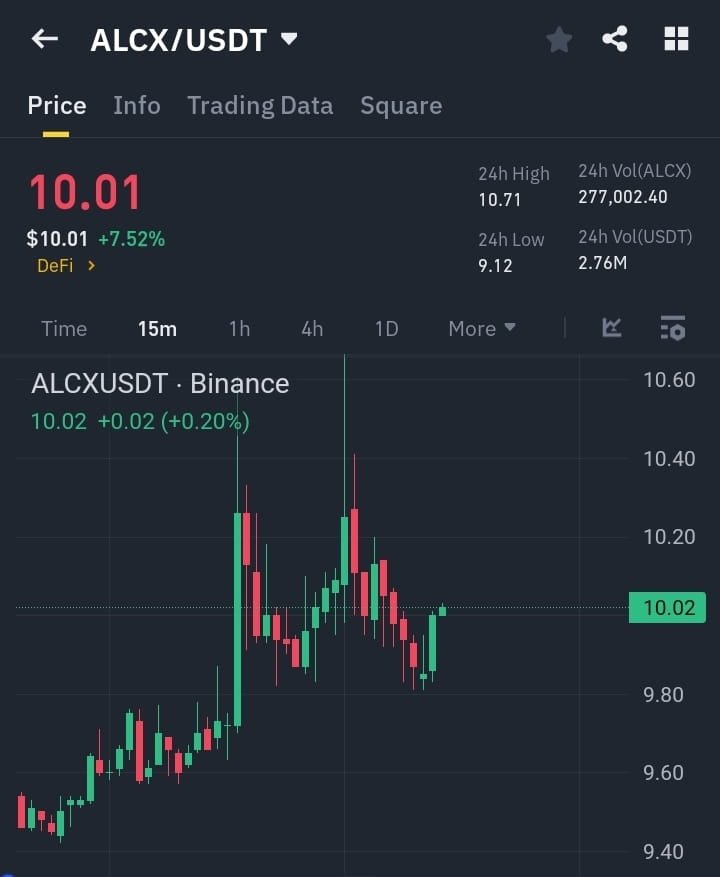Switch to the Trading Data tab
This screenshot has width=720, height=877.
pos(260,105)
